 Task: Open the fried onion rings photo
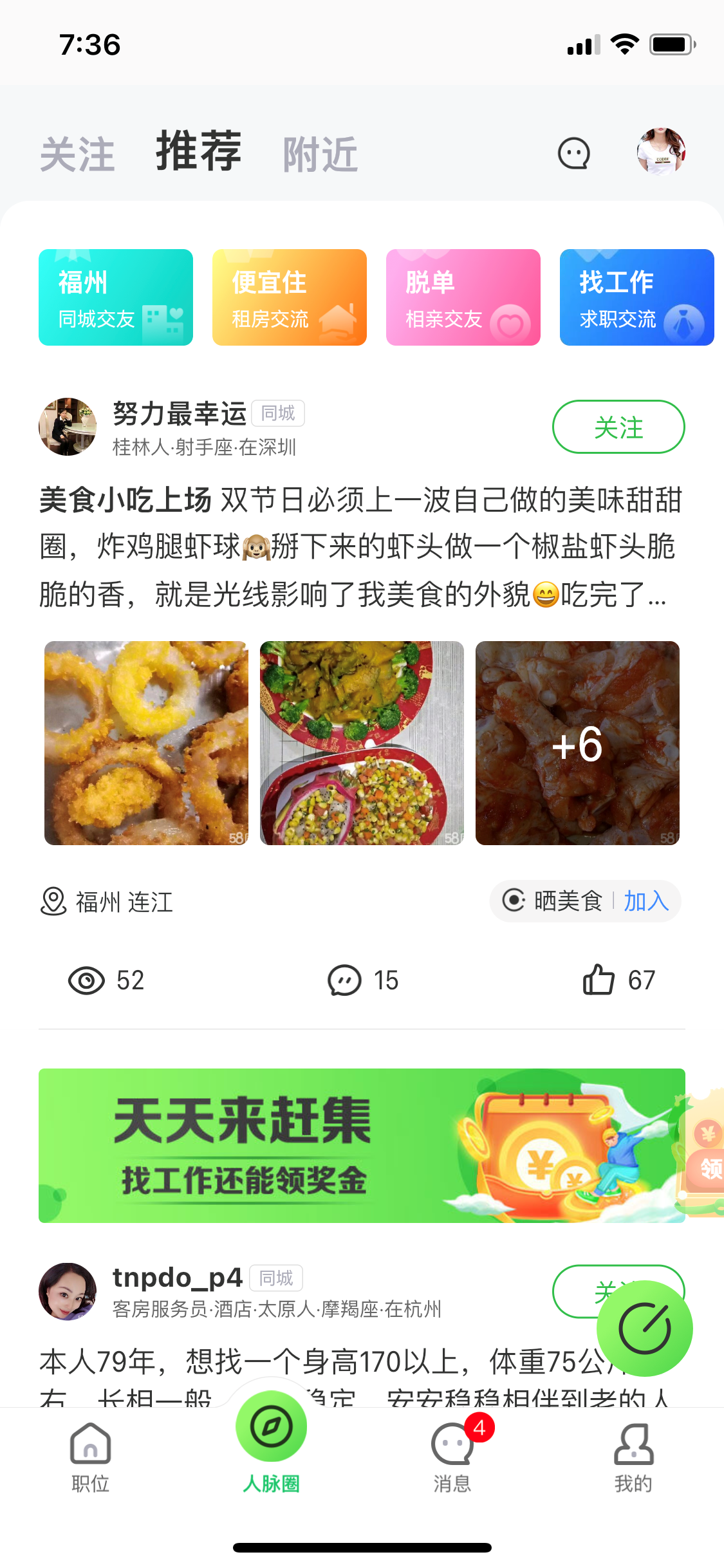click(x=146, y=743)
